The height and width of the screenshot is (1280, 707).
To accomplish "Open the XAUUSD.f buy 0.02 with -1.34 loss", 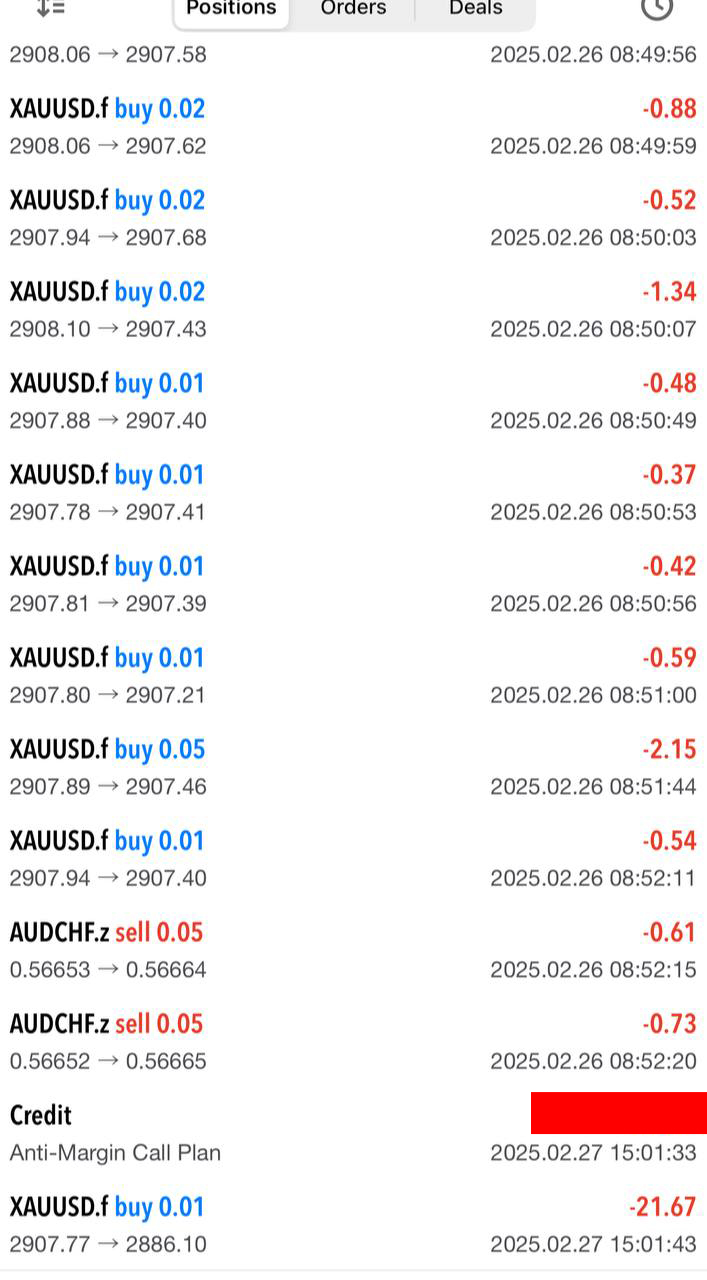I will tap(353, 310).
